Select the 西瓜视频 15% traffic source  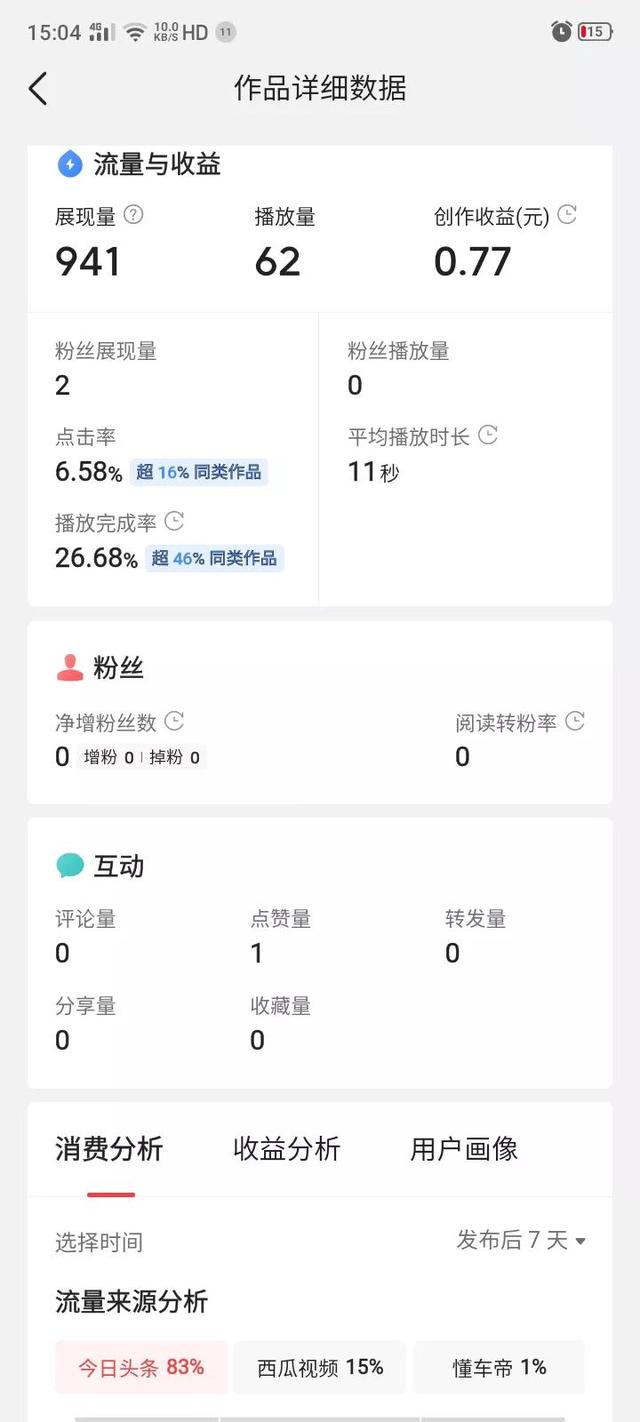pyautogui.click(x=320, y=1367)
